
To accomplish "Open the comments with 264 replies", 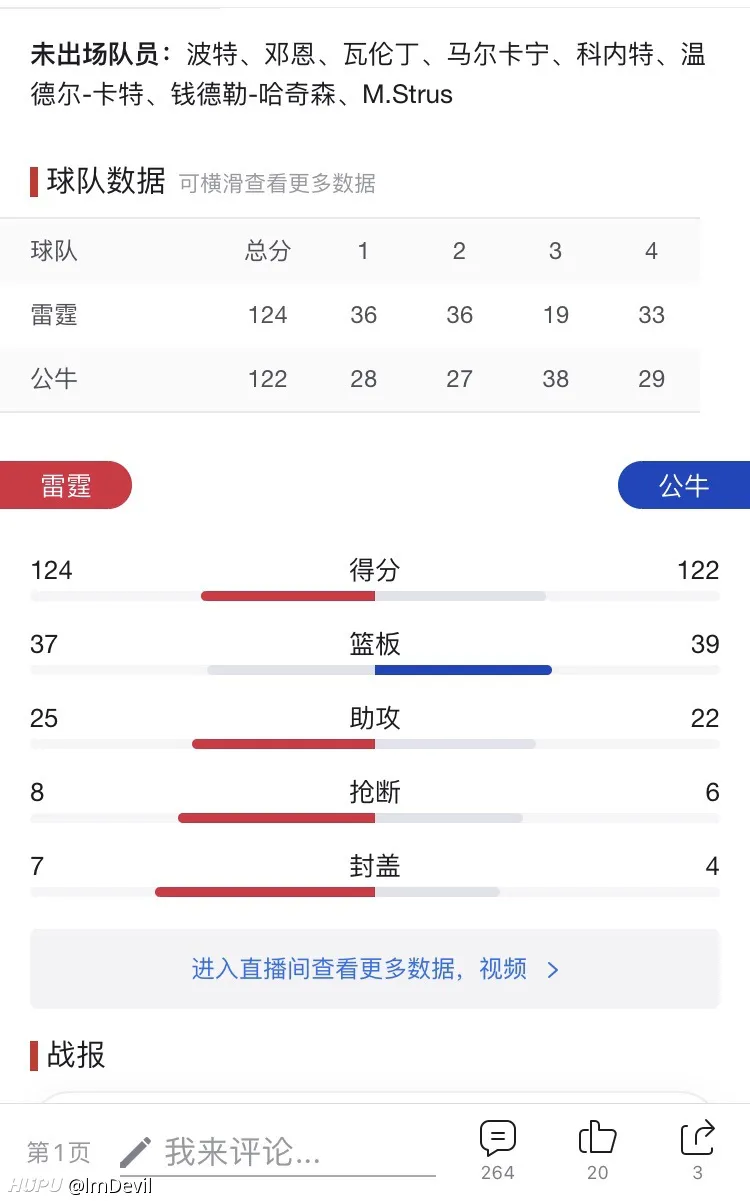I will click(x=497, y=1150).
